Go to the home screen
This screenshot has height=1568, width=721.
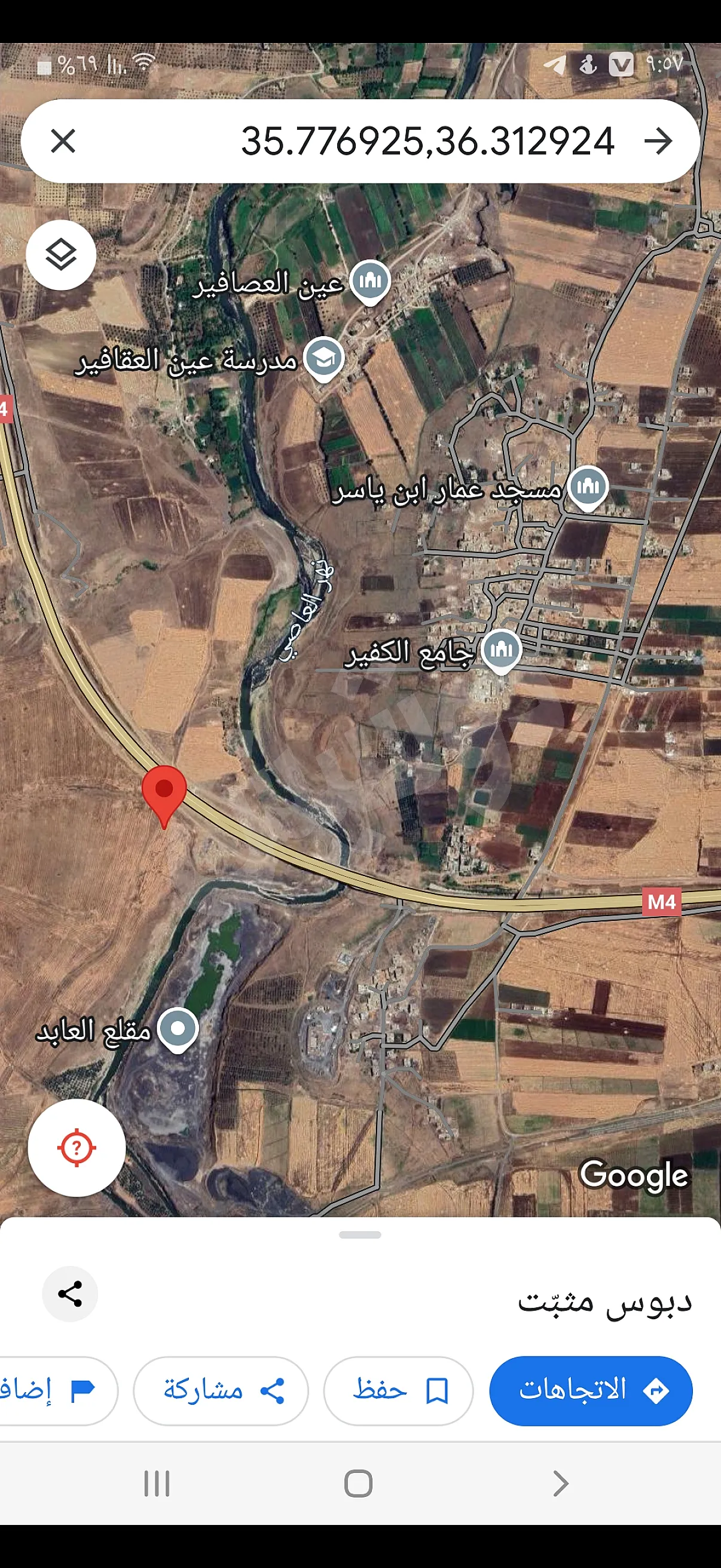[358, 1484]
